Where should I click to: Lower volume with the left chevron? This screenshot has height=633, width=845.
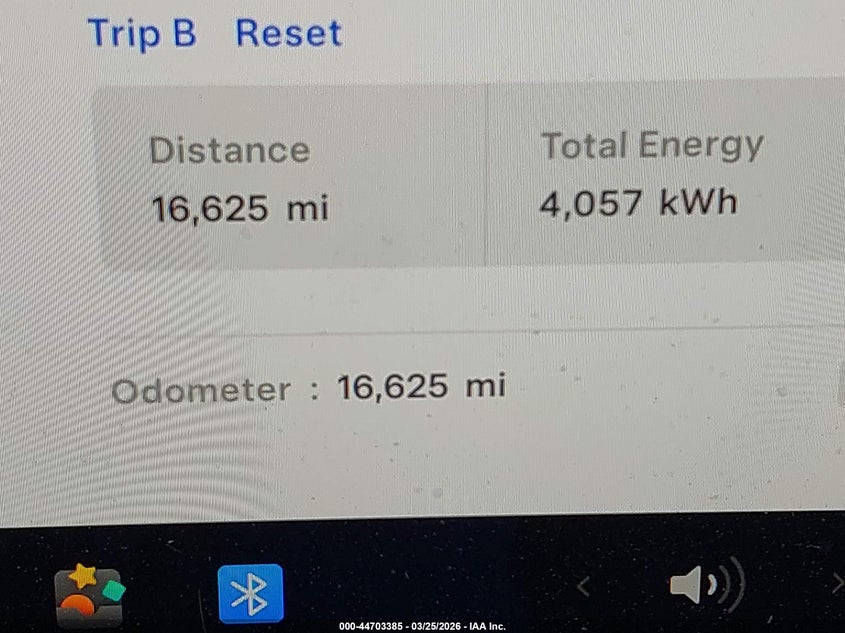click(583, 586)
